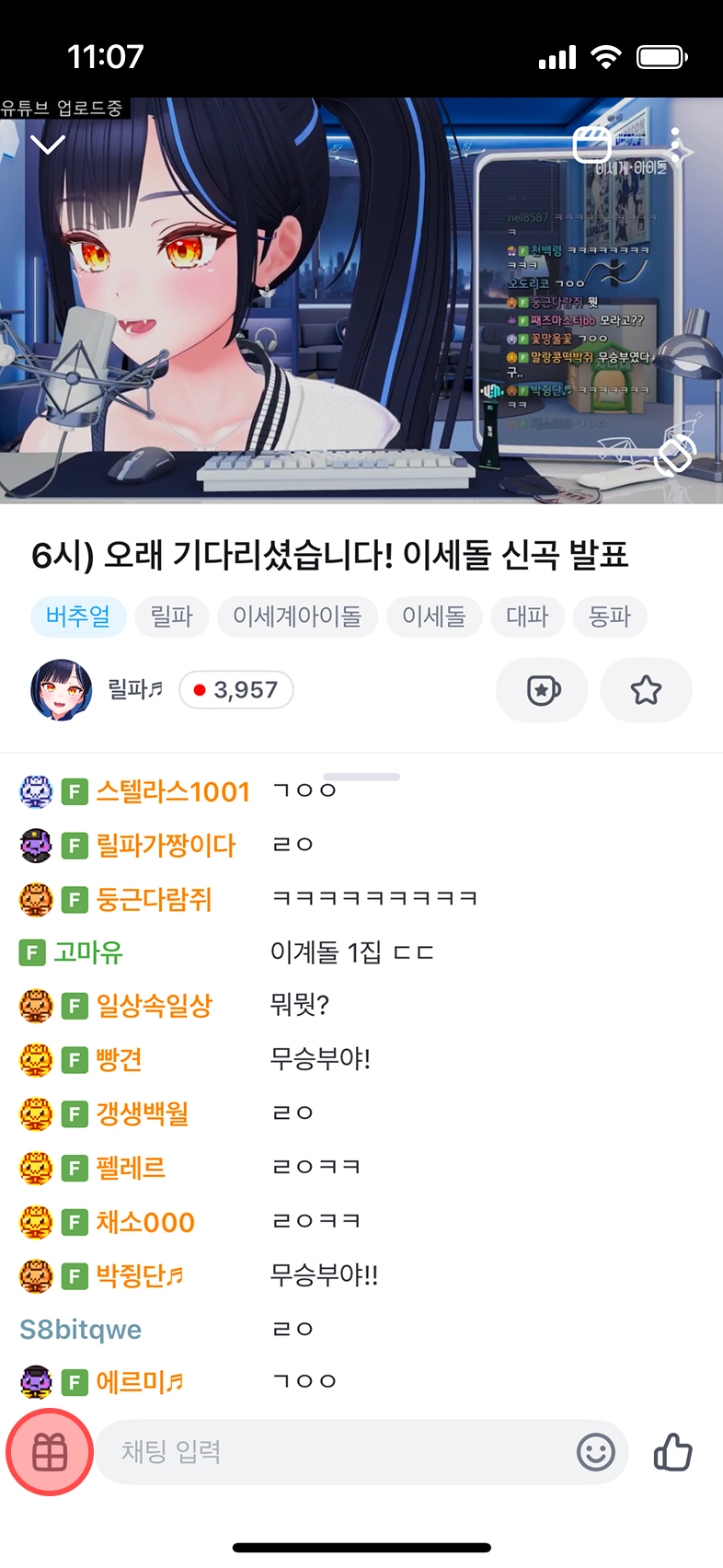723x1568 pixels.
Task: Choose the 이세돌 tag chip
Action: pos(433,616)
